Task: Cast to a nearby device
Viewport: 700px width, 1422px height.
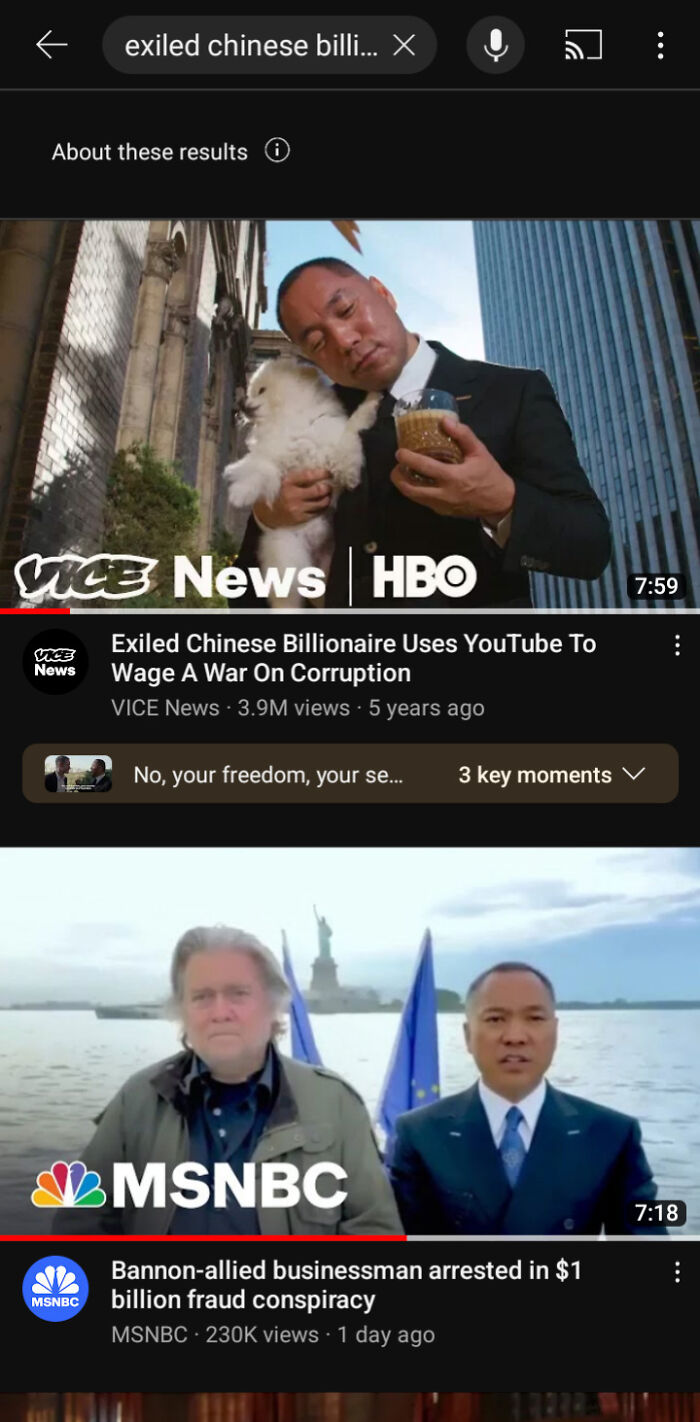Action: point(583,45)
